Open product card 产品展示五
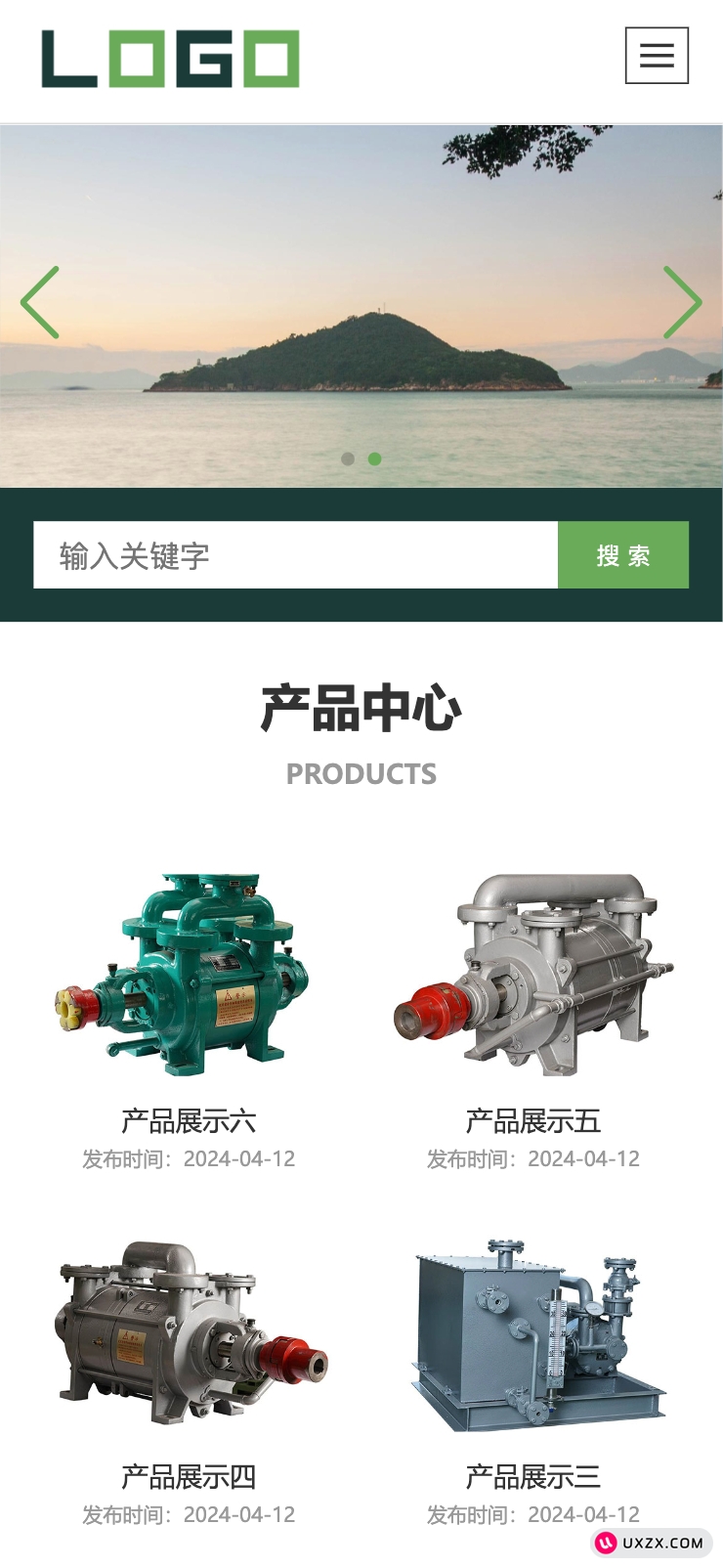The image size is (723, 1568). (532, 978)
